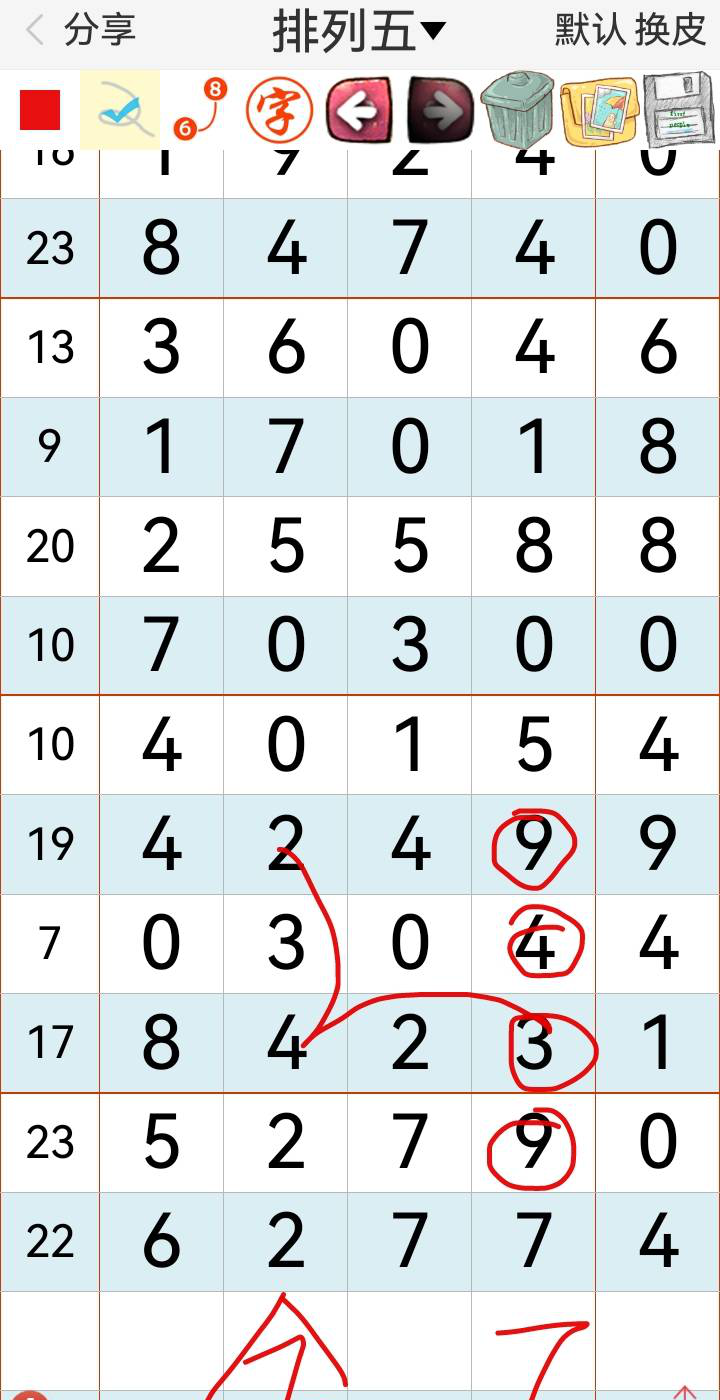Tap the circled 3 in row 17
This screenshot has width=720, height=1400.
coord(533,1042)
